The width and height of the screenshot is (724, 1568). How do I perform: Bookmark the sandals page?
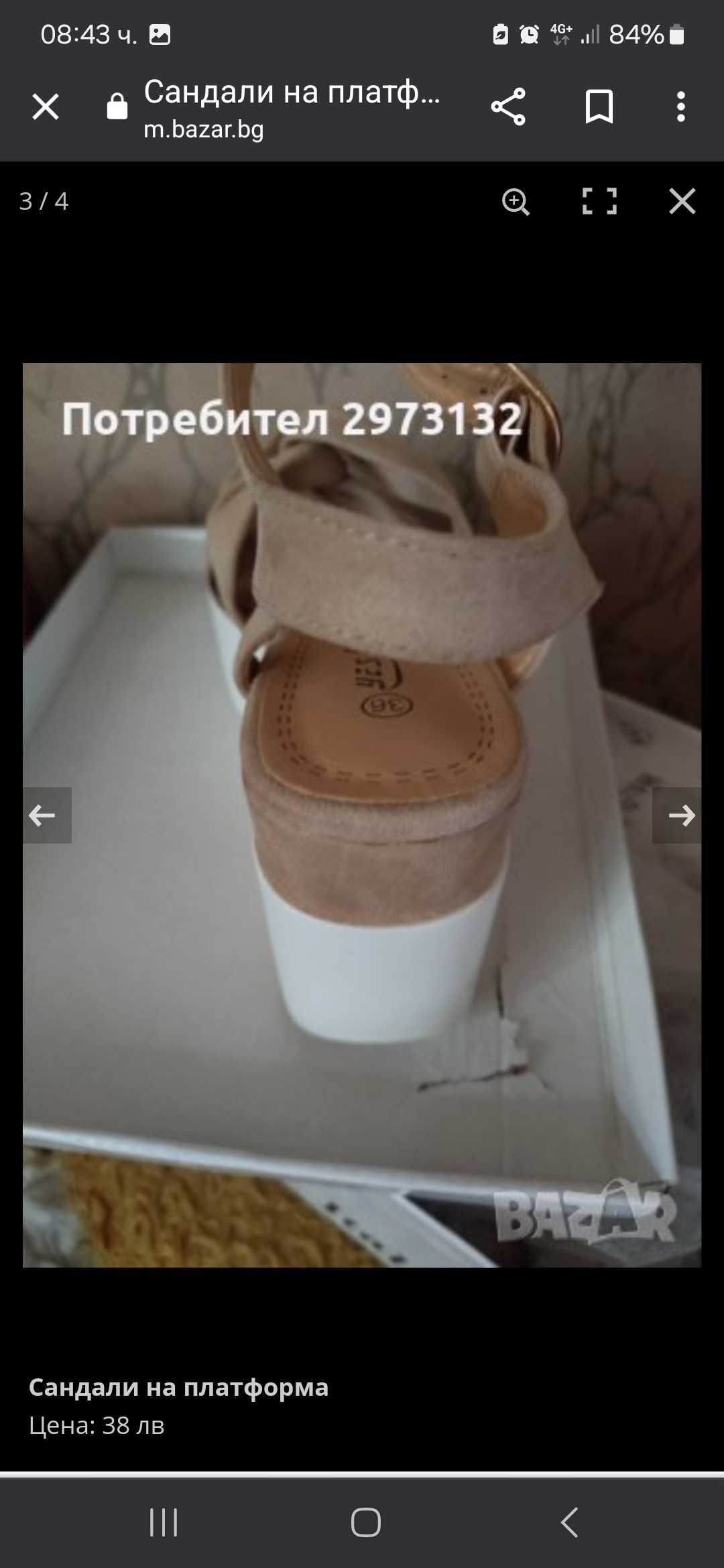[x=599, y=107]
